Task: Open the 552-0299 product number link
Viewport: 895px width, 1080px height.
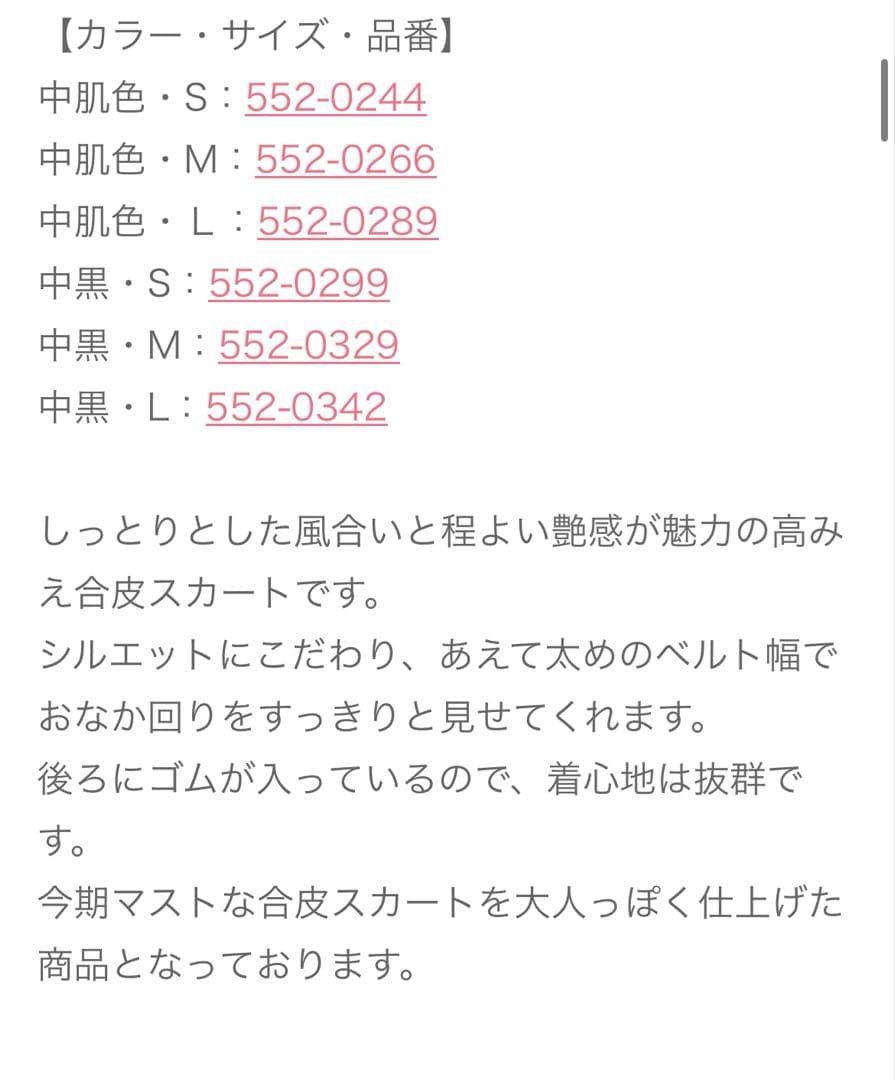Action: point(298,284)
